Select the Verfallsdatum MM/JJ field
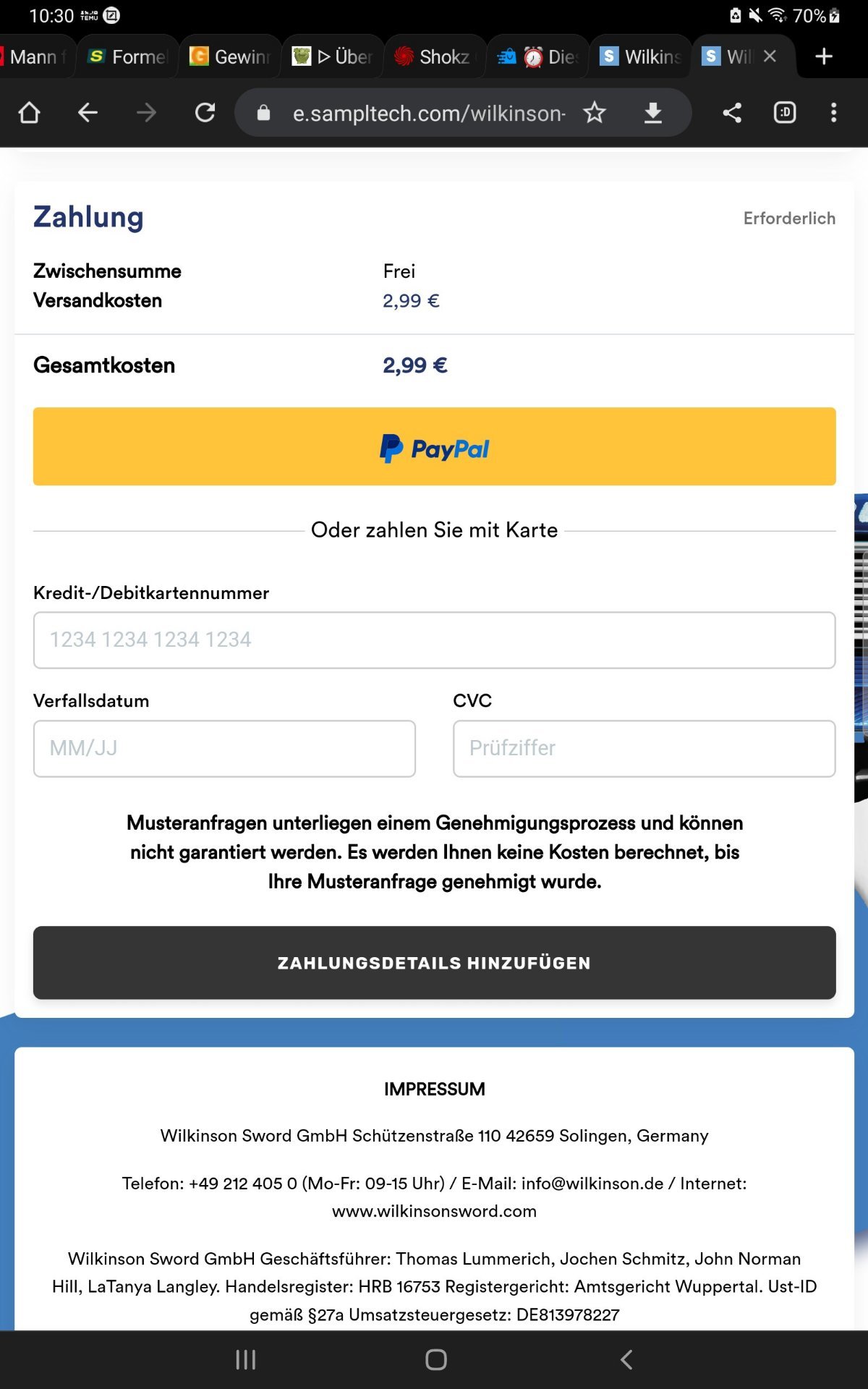The image size is (868, 1389). (x=224, y=749)
